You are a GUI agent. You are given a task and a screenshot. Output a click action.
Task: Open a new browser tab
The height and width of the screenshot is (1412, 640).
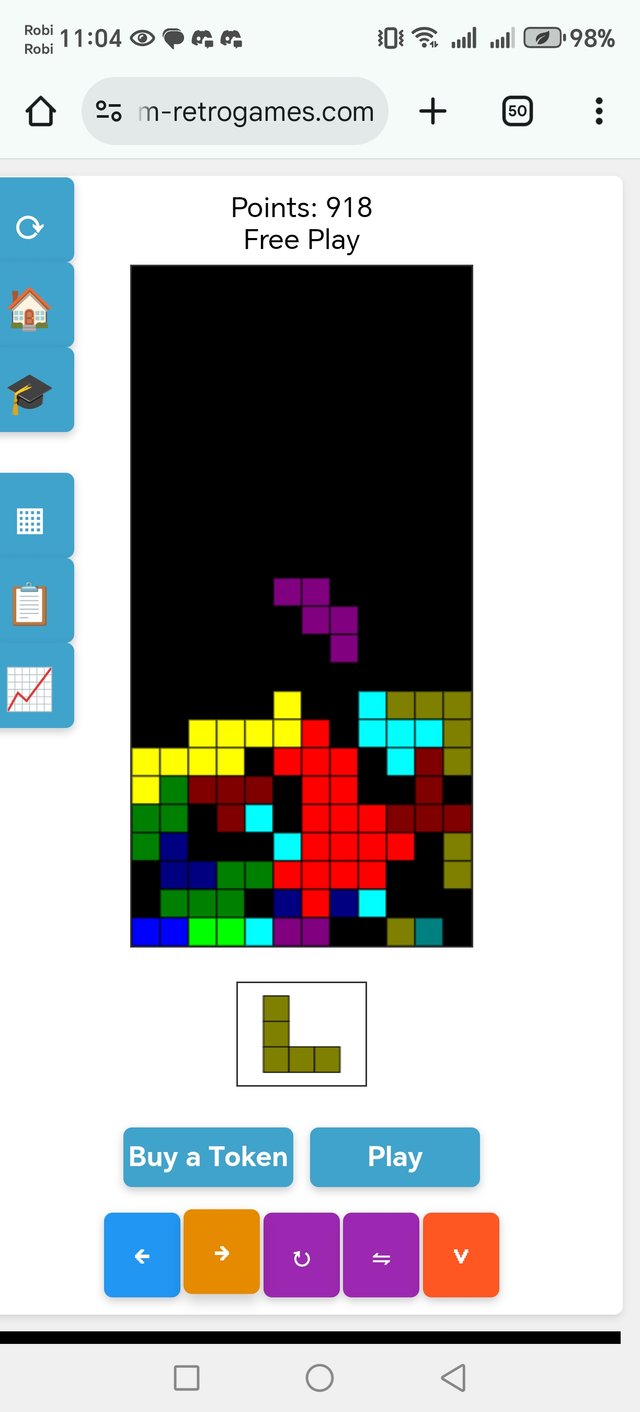coord(432,111)
